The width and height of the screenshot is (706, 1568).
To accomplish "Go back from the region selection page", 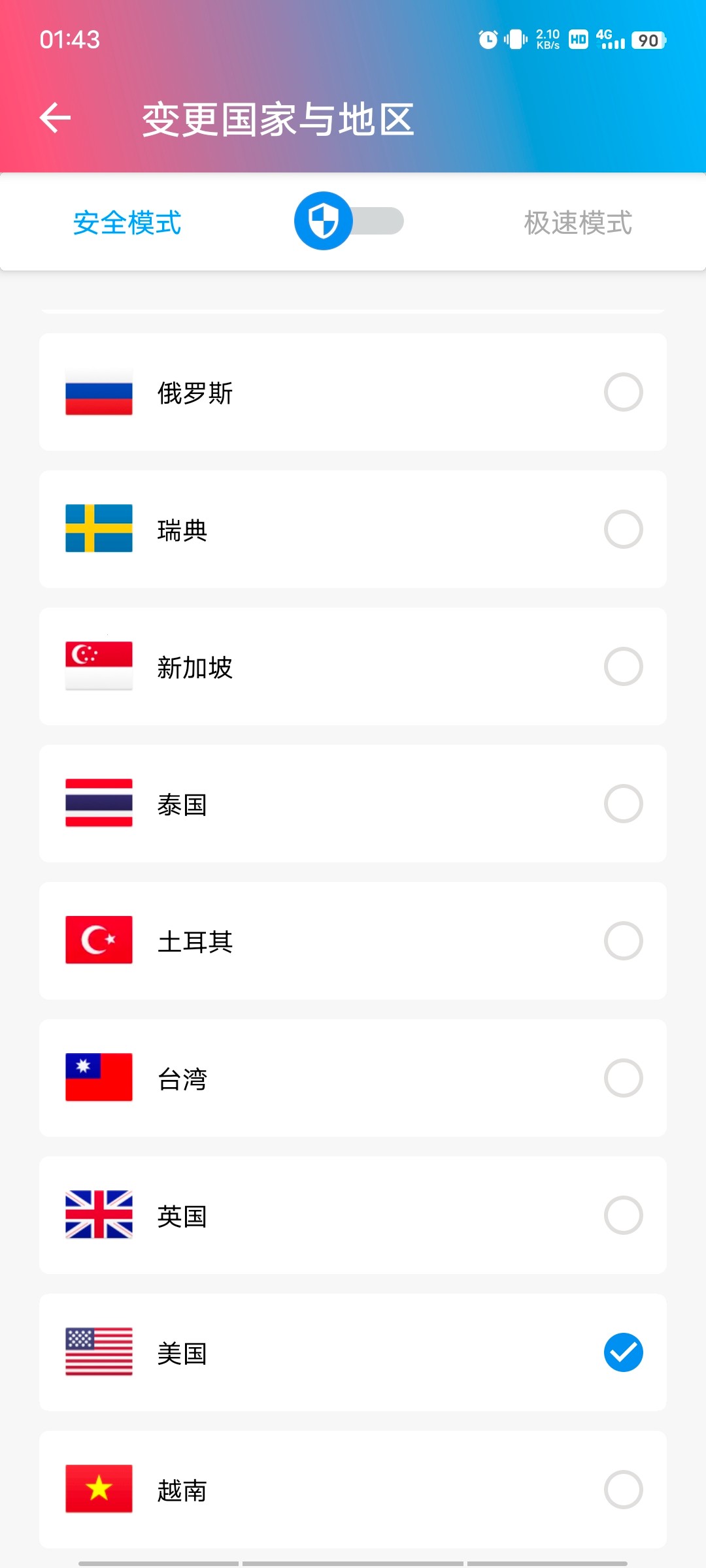I will [56, 118].
